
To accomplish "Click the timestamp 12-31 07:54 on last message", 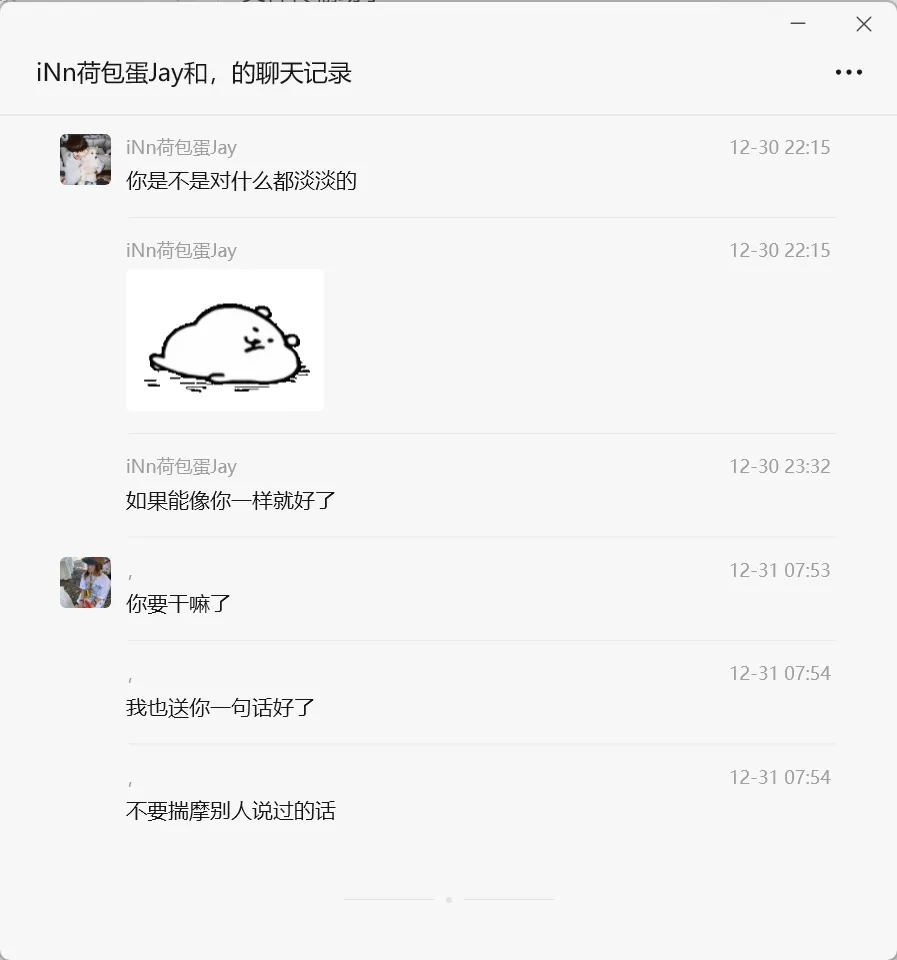I will point(780,777).
